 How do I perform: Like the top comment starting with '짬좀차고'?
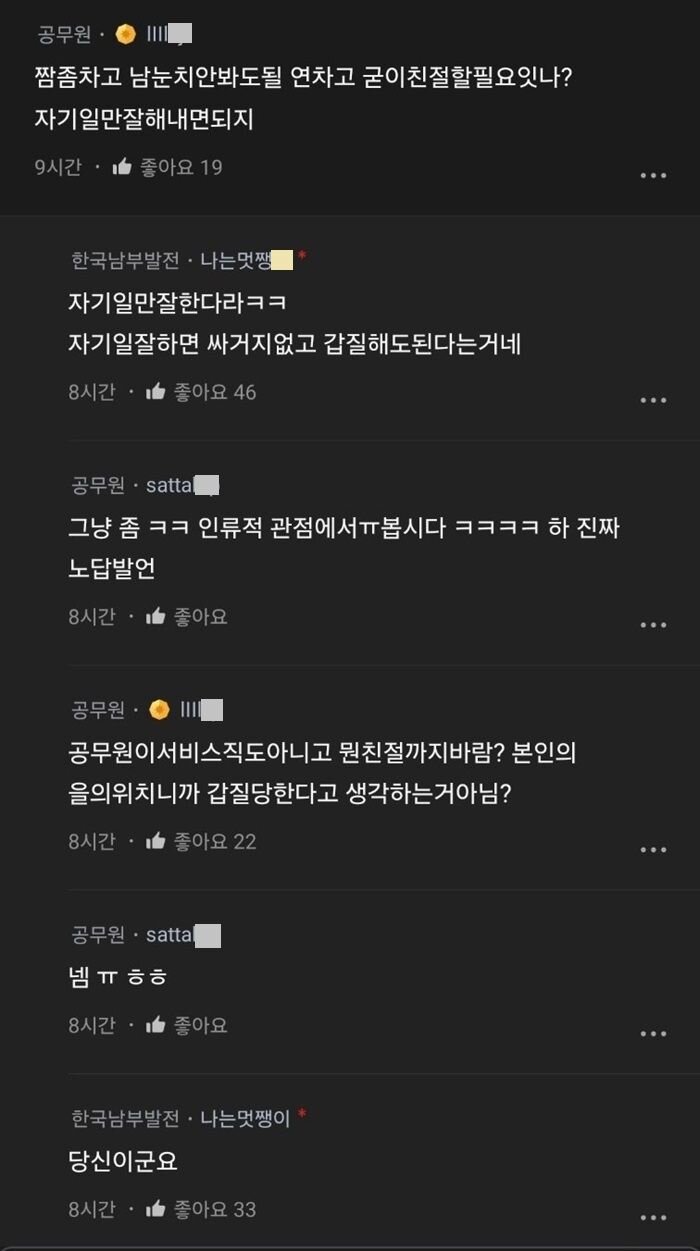pos(122,167)
